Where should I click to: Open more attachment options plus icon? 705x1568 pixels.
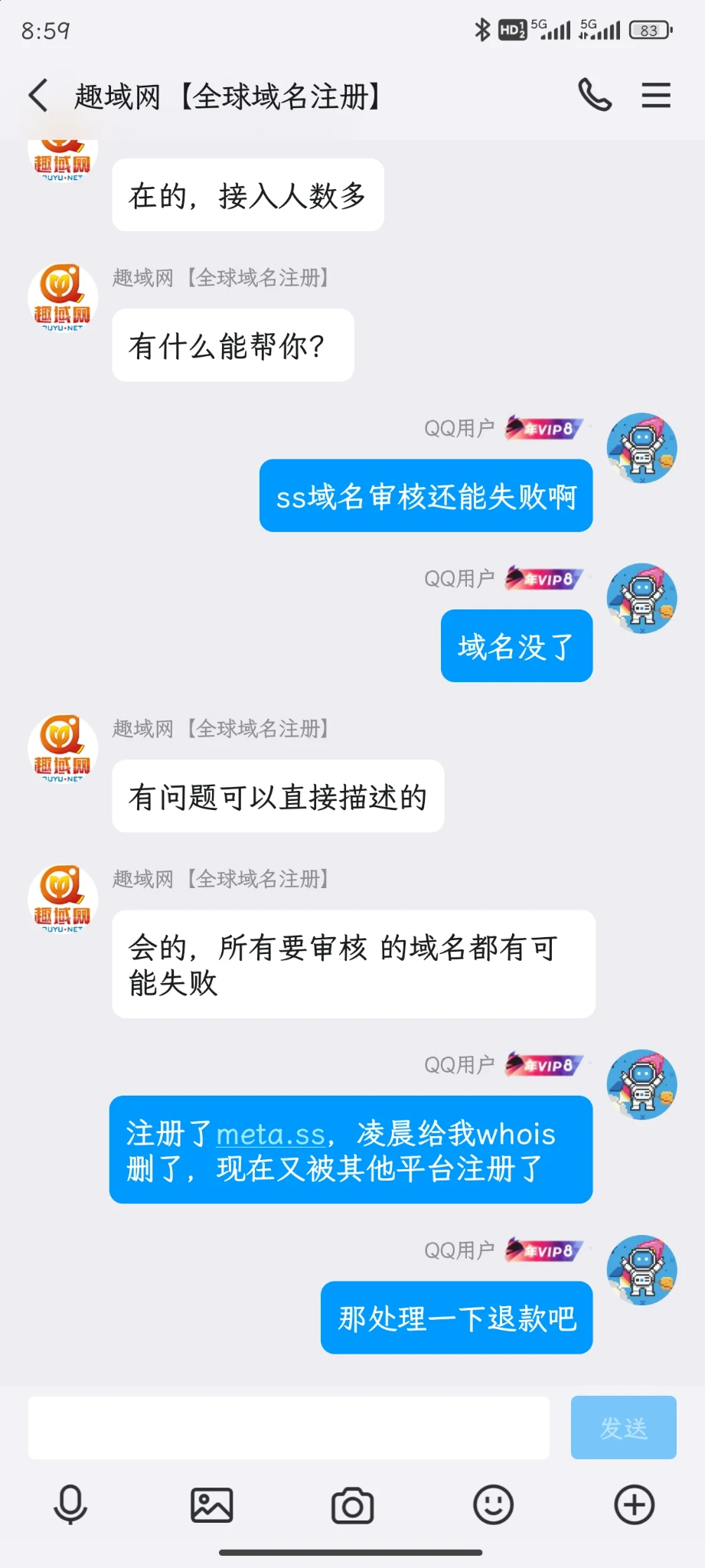click(635, 1505)
